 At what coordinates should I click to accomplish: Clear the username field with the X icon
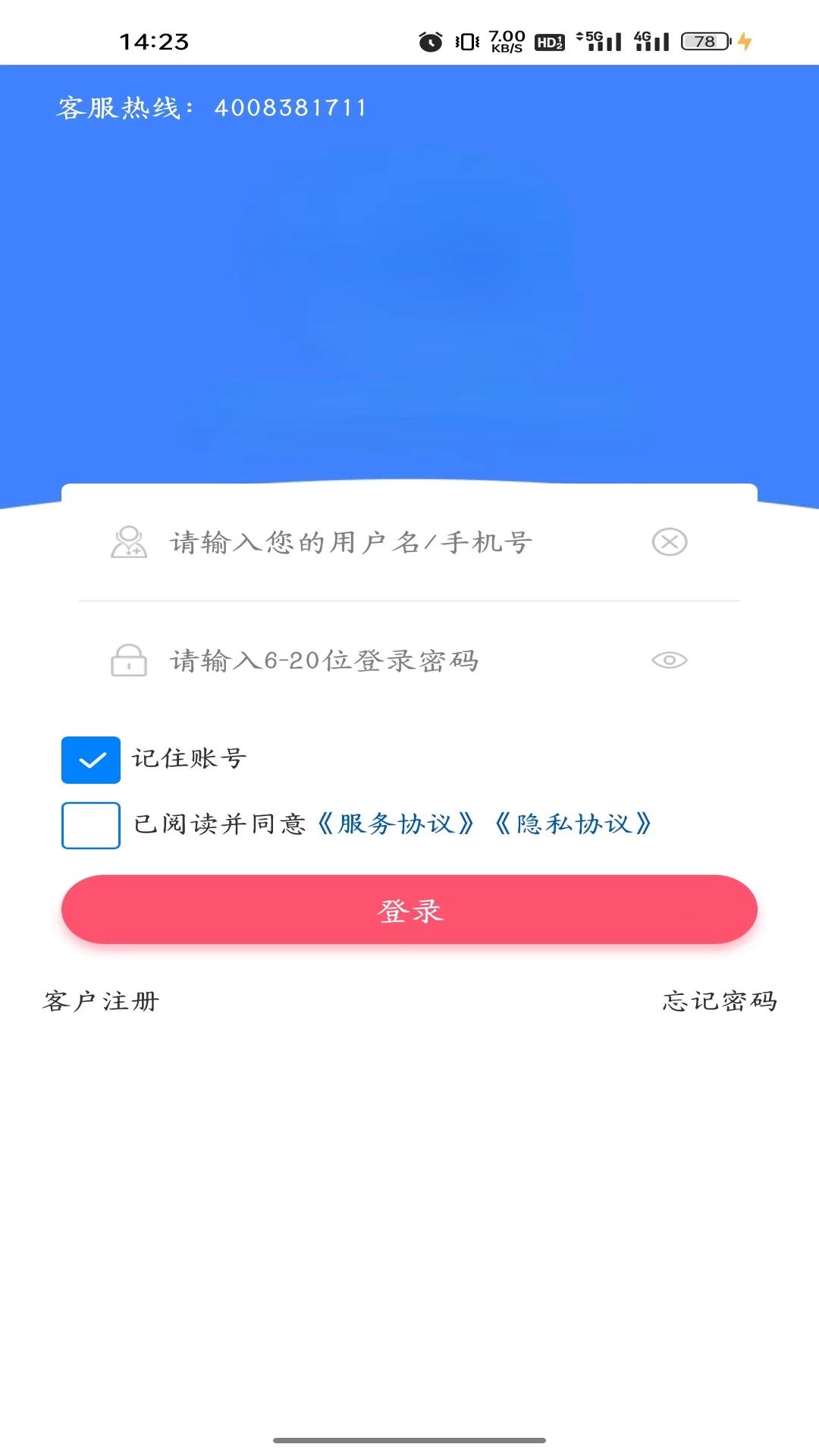[670, 542]
